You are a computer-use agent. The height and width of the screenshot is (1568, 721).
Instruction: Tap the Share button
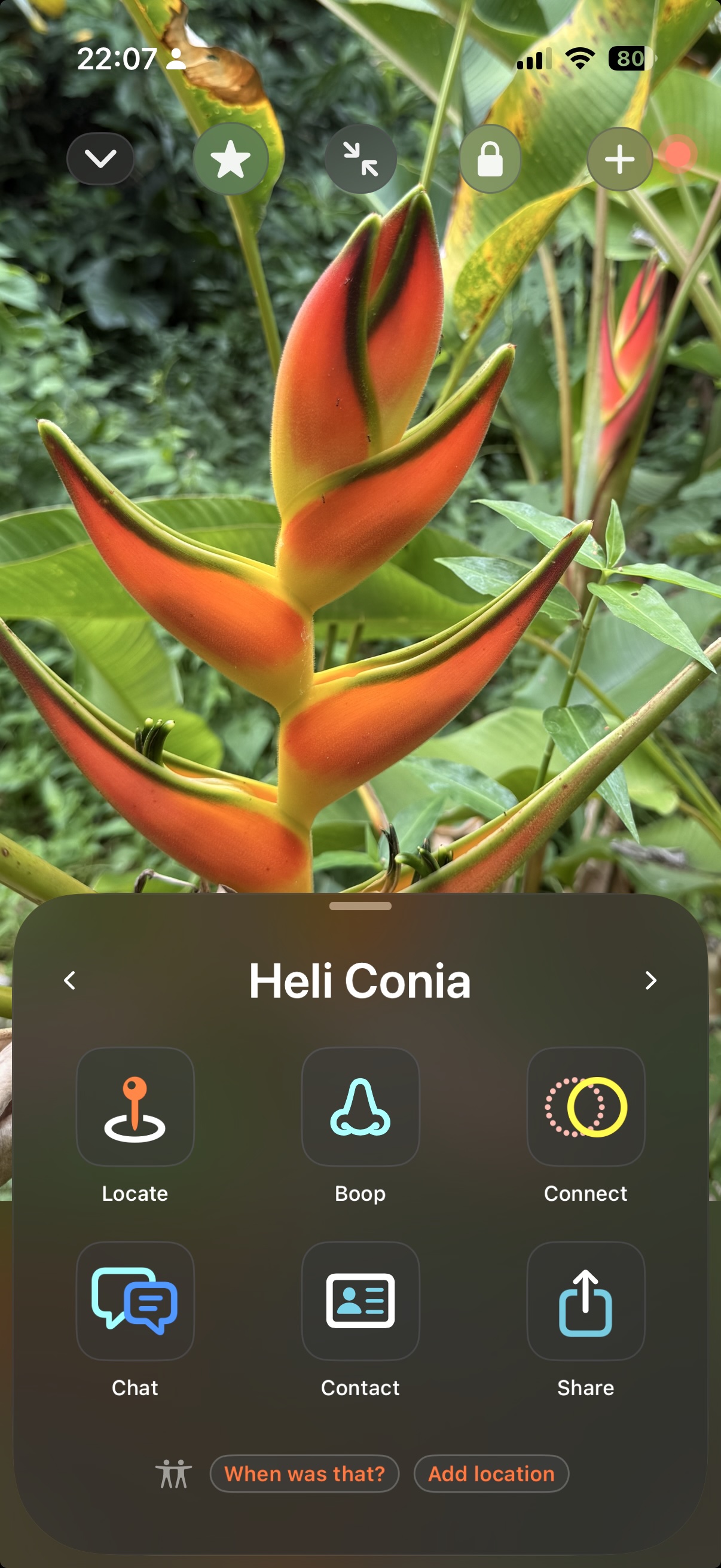point(585,1301)
